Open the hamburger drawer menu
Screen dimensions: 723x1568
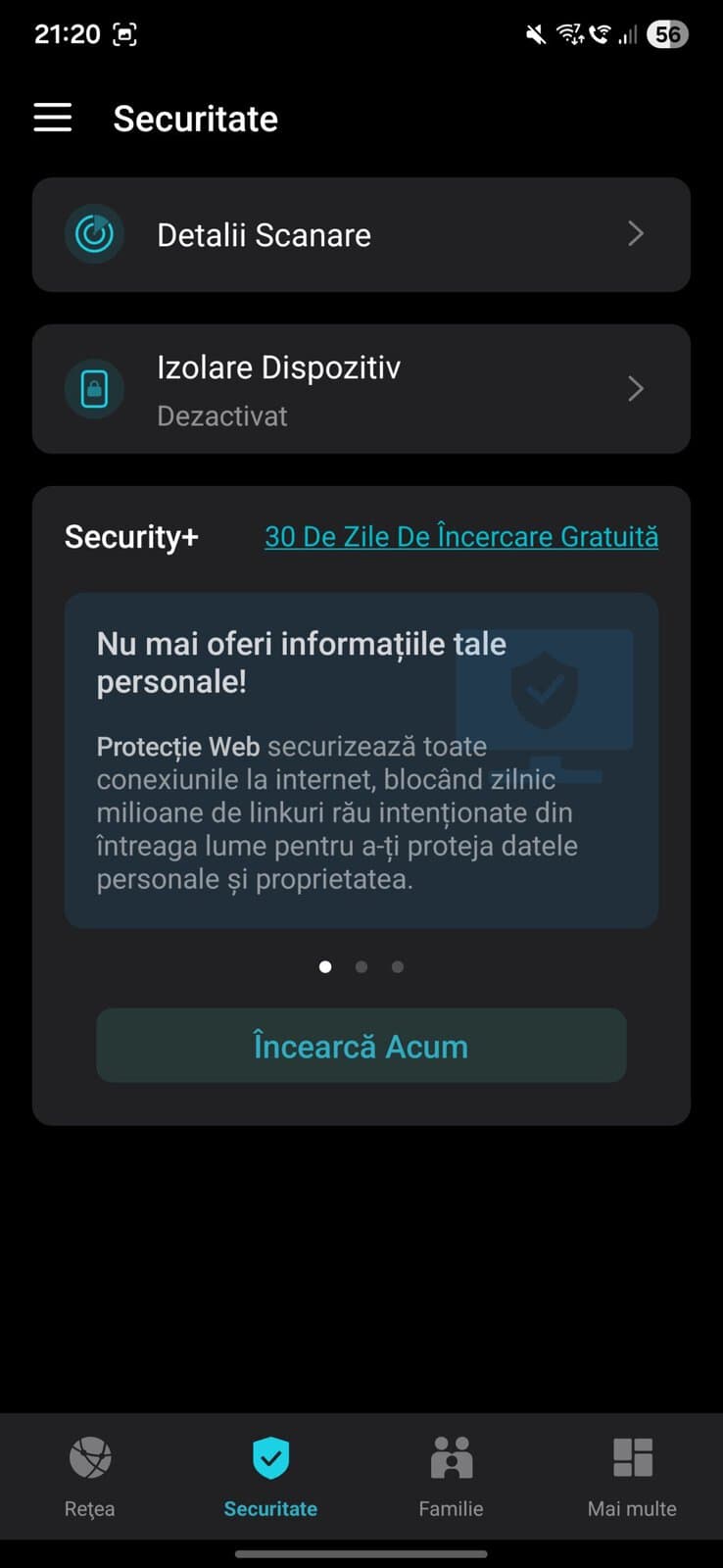click(x=53, y=118)
